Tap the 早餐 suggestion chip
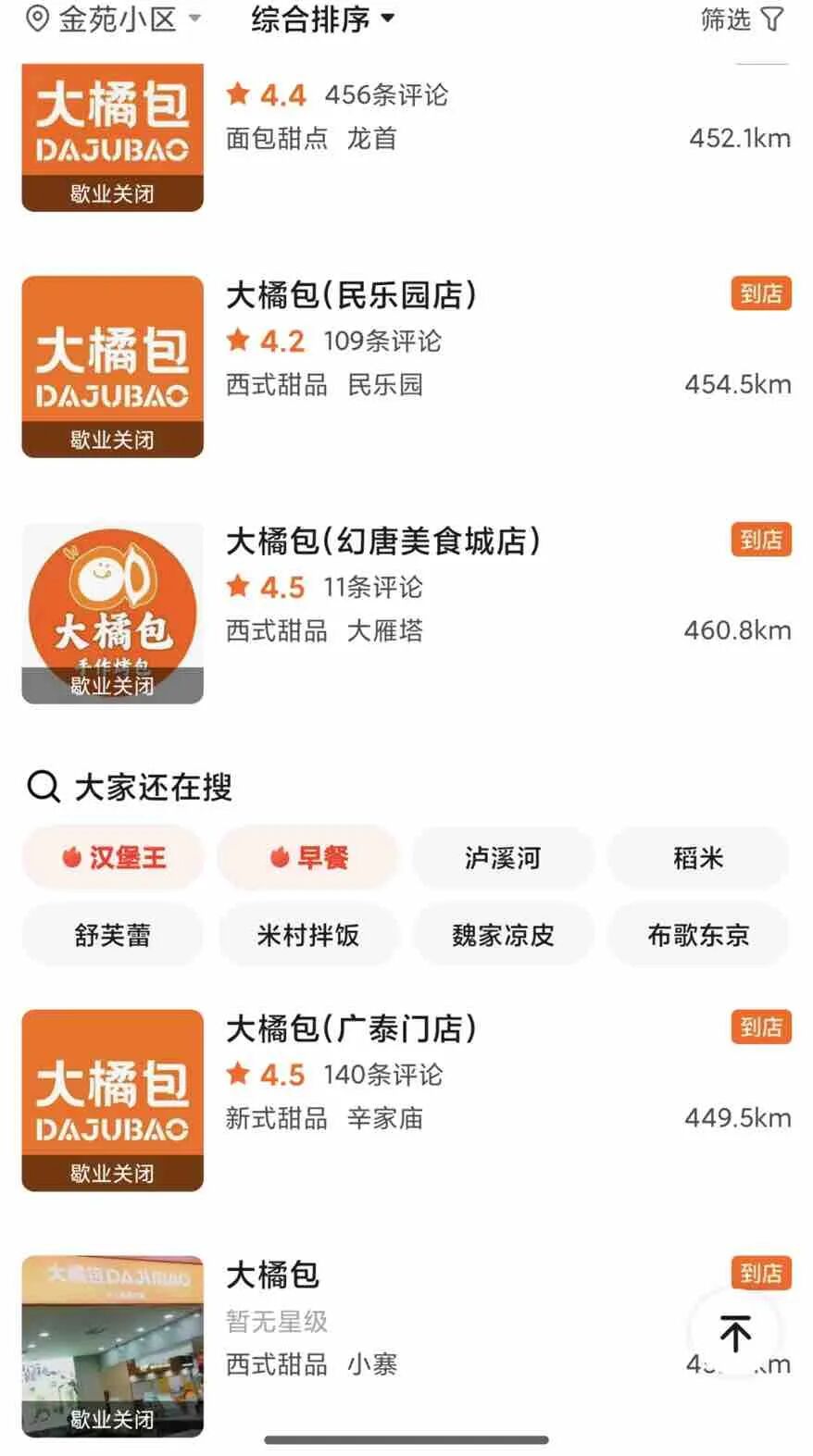Image resolution: width=813 pixels, height=1456 pixels. pos(307,858)
